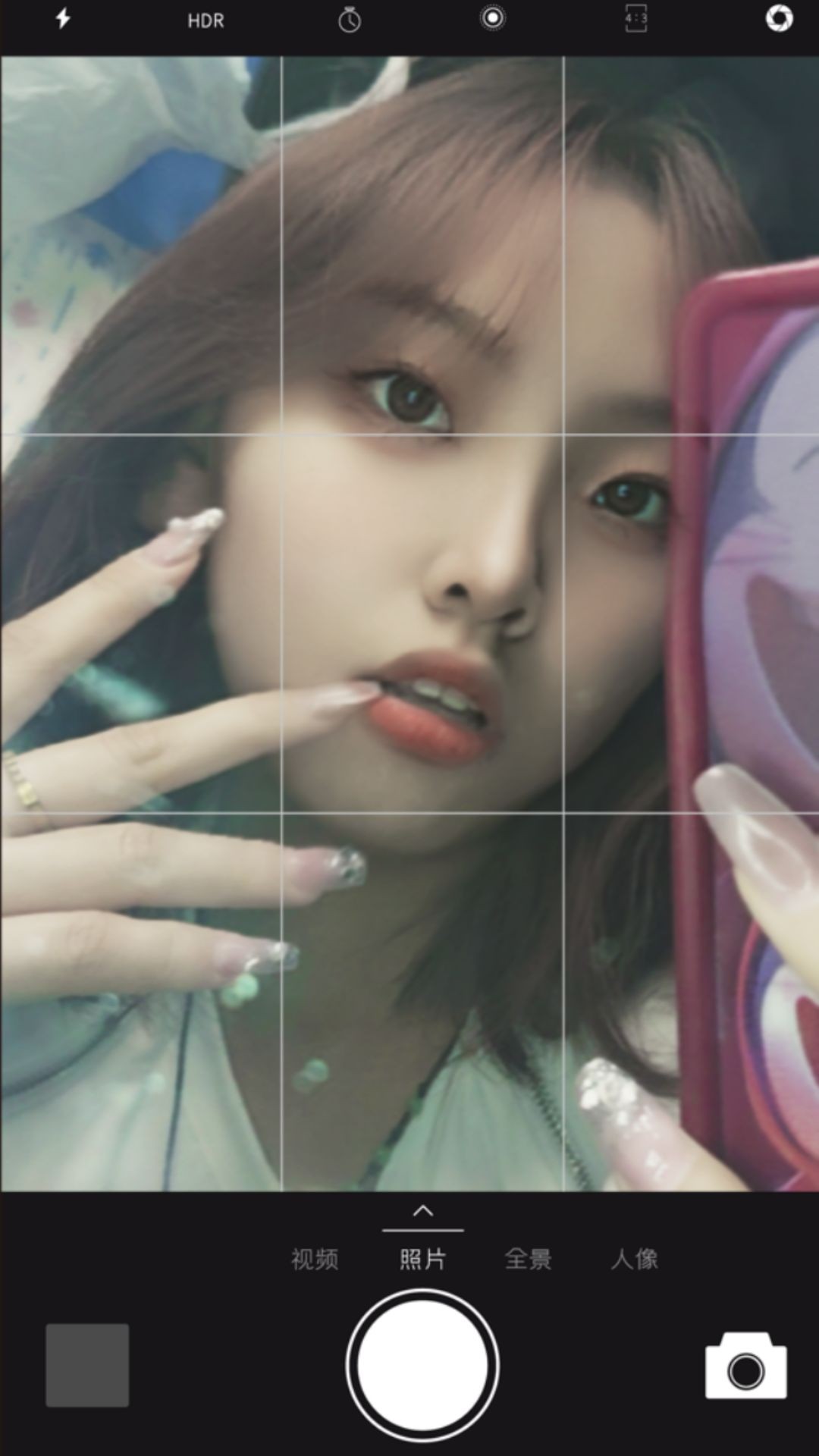Switch to 视频 mode
Image resolution: width=819 pixels, height=1456 pixels.
pyautogui.click(x=315, y=1259)
